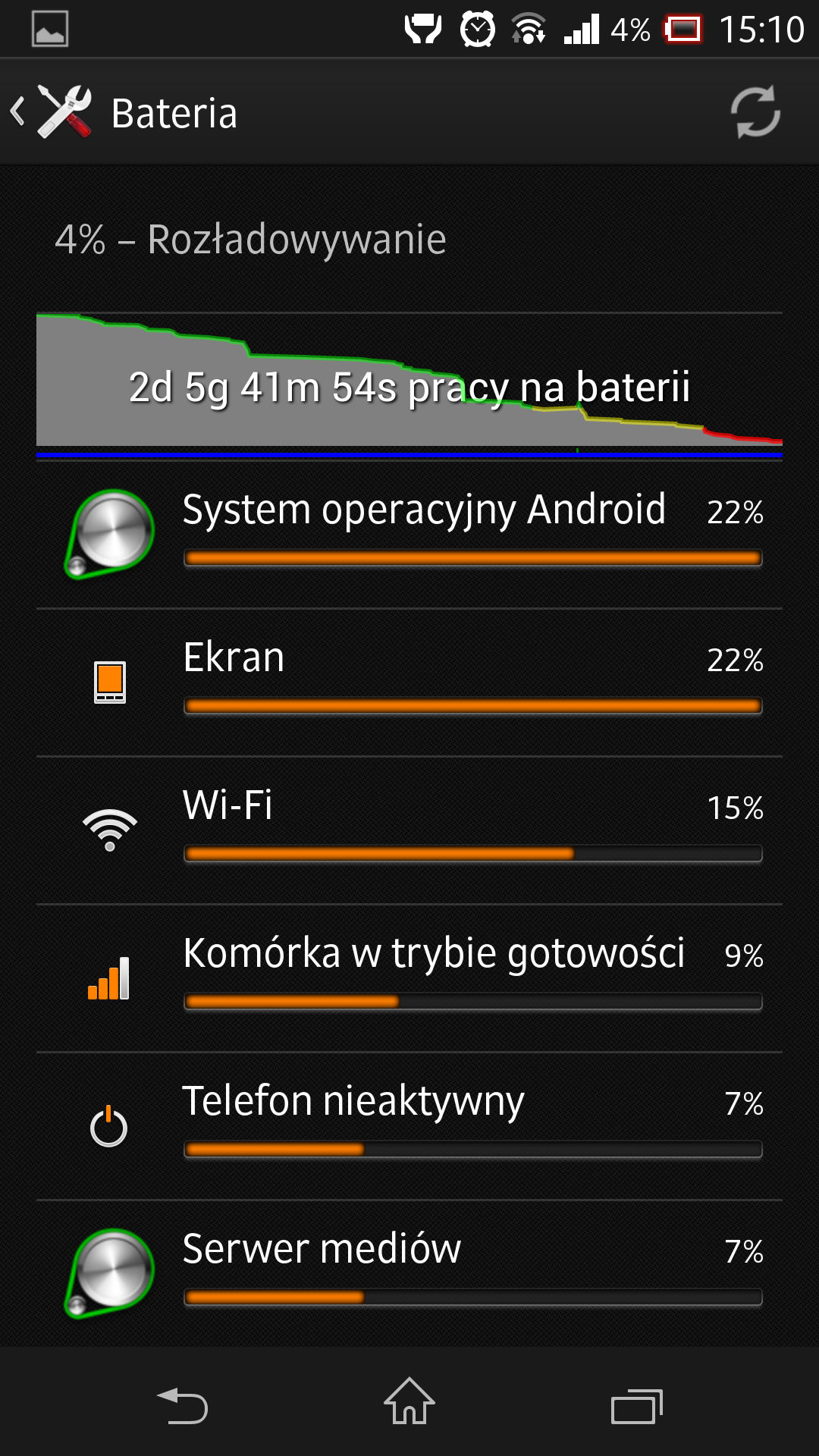Open Serwer mediów usage details
Screen dimensions: 819x1456
[409, 1274]
